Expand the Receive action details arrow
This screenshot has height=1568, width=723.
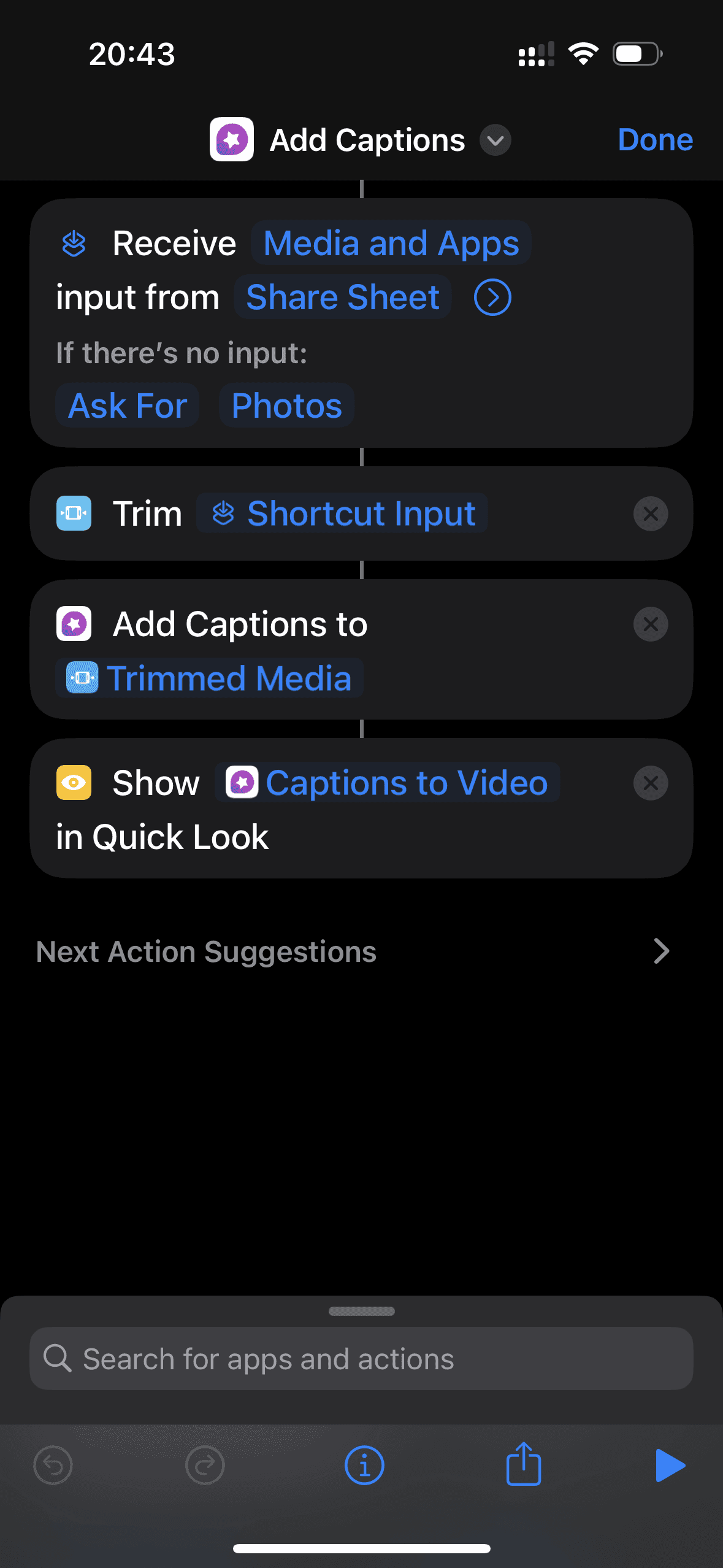(x=492, y=298)
